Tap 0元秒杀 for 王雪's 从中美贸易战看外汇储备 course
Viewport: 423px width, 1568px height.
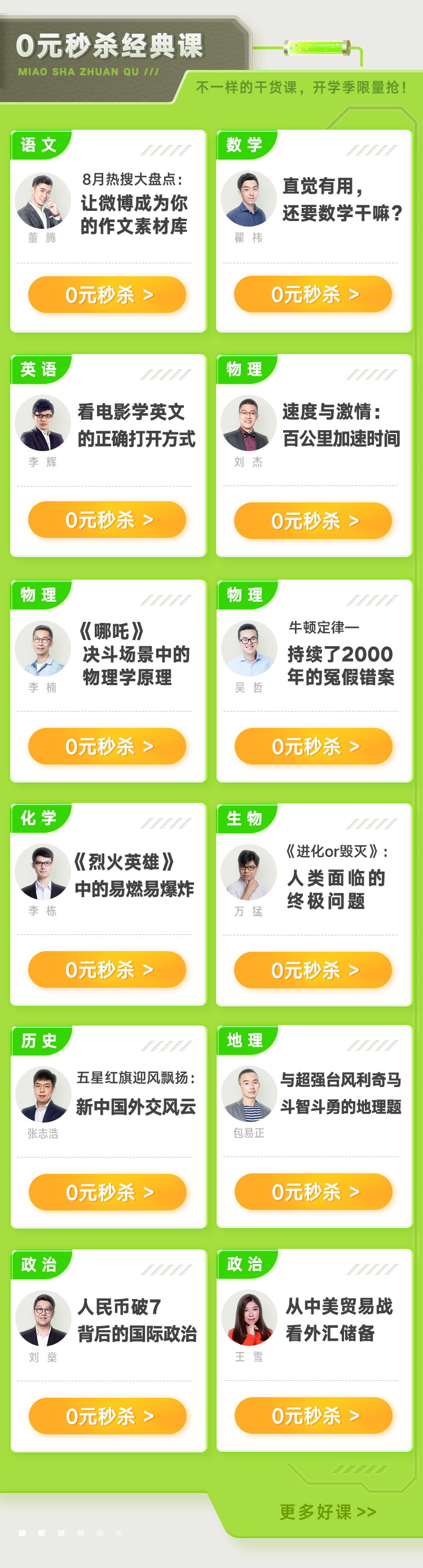[x=314, y=1416]
